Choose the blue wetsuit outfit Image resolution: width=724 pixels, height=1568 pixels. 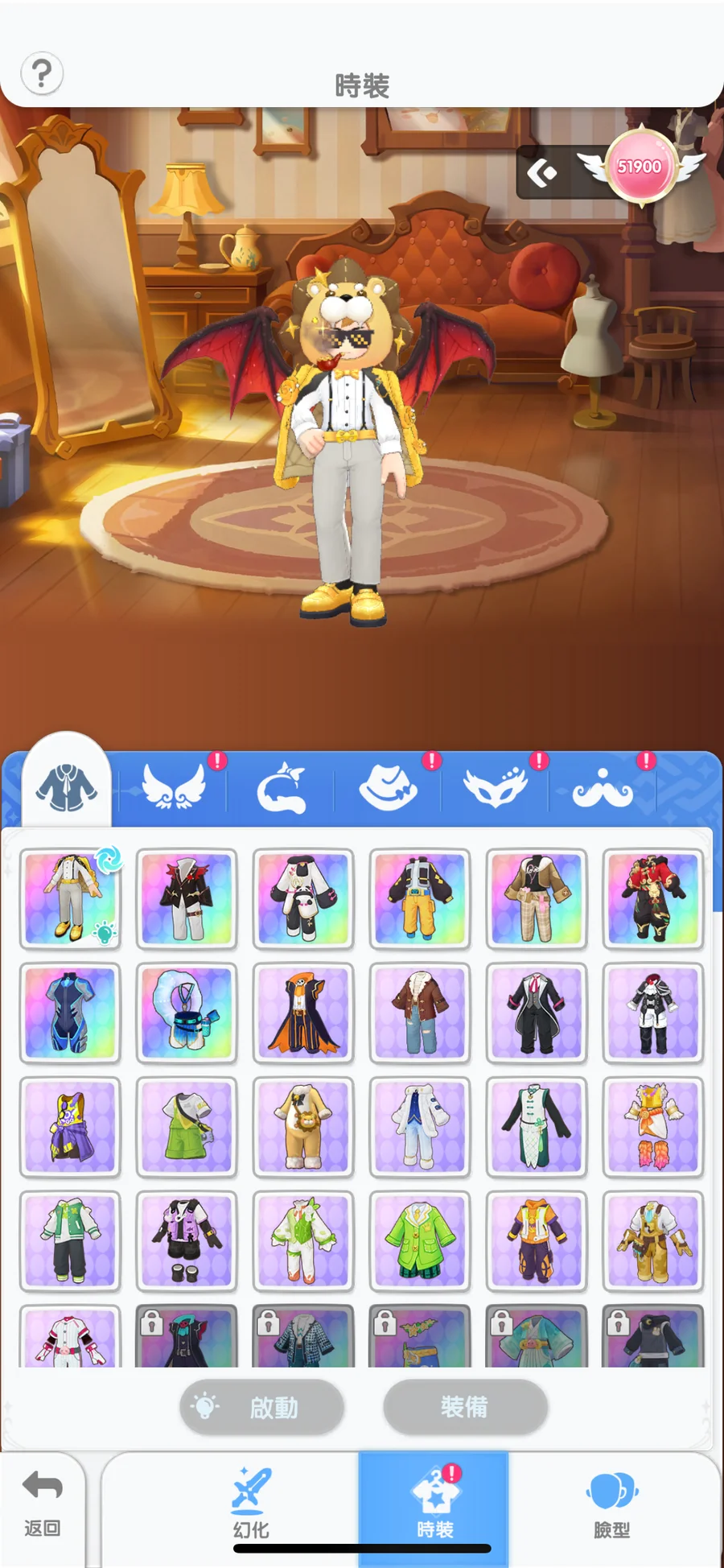tap(70, 1013)
